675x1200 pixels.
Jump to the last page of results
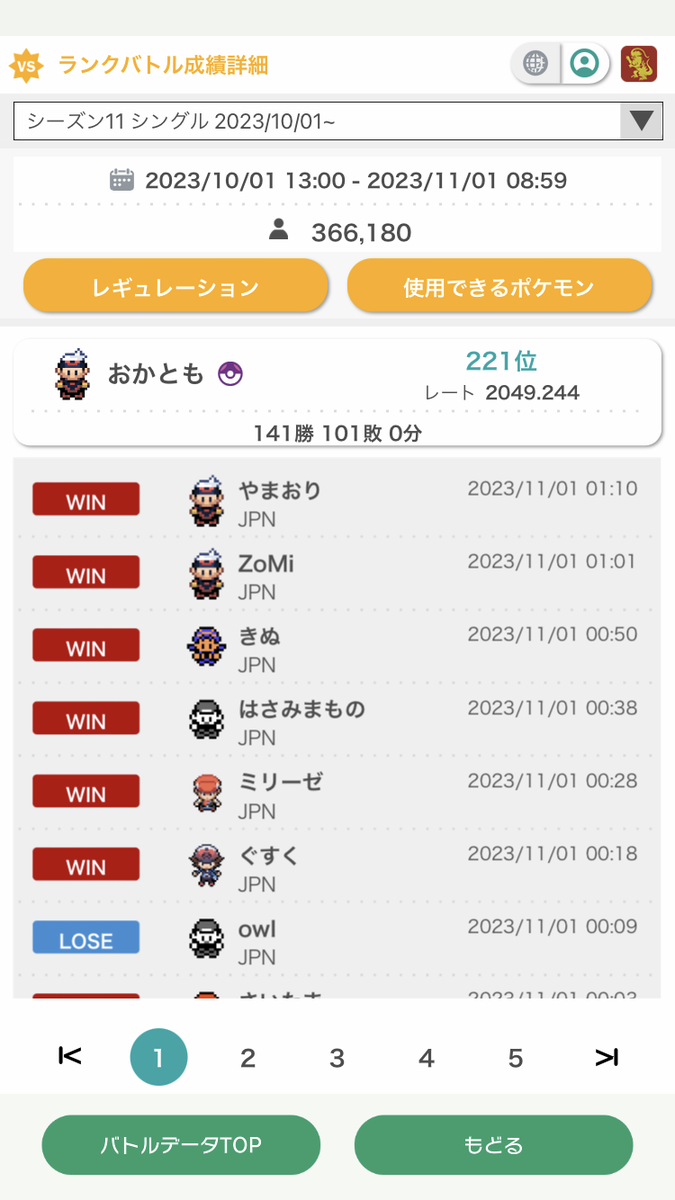coord(606,1057)
